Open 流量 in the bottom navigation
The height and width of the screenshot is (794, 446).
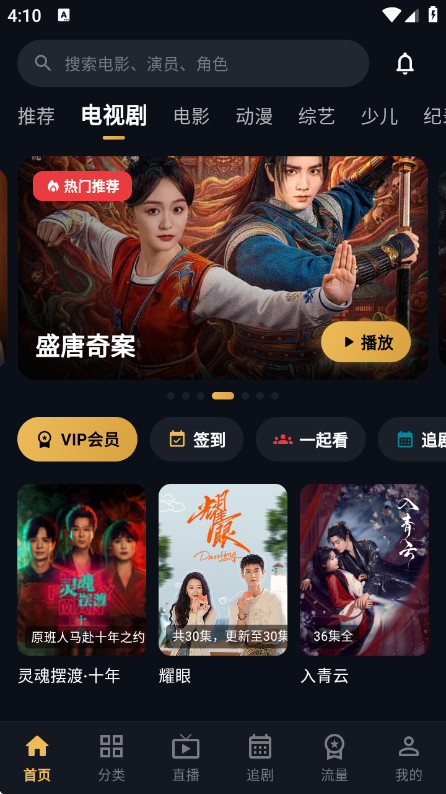pos(335,758)
